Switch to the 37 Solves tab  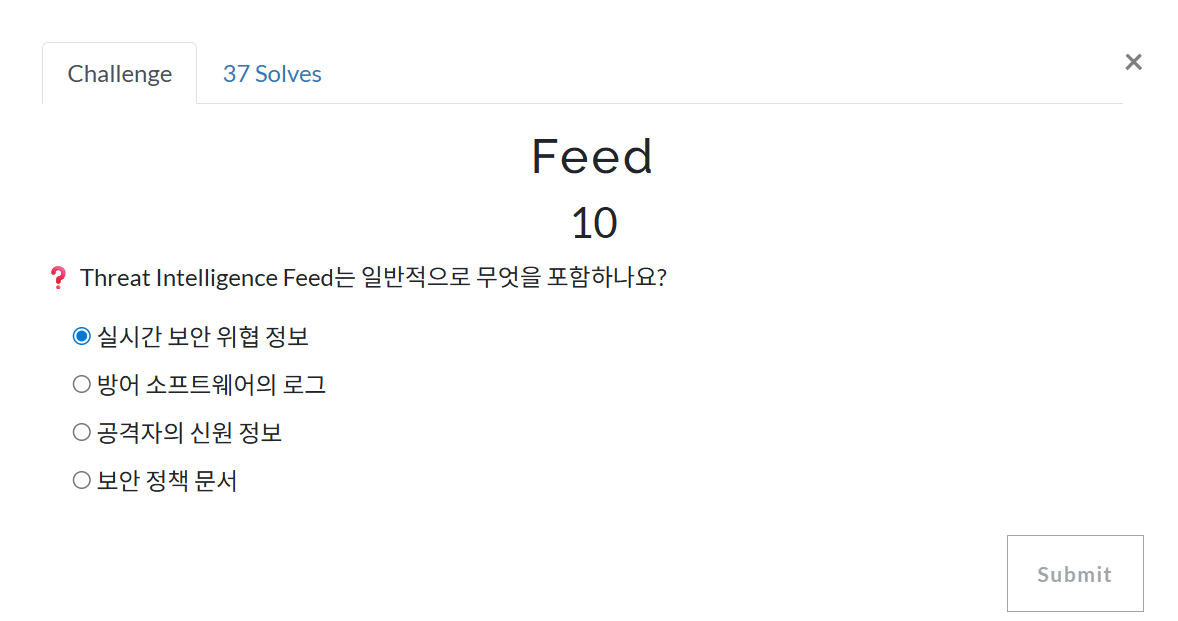272,74
